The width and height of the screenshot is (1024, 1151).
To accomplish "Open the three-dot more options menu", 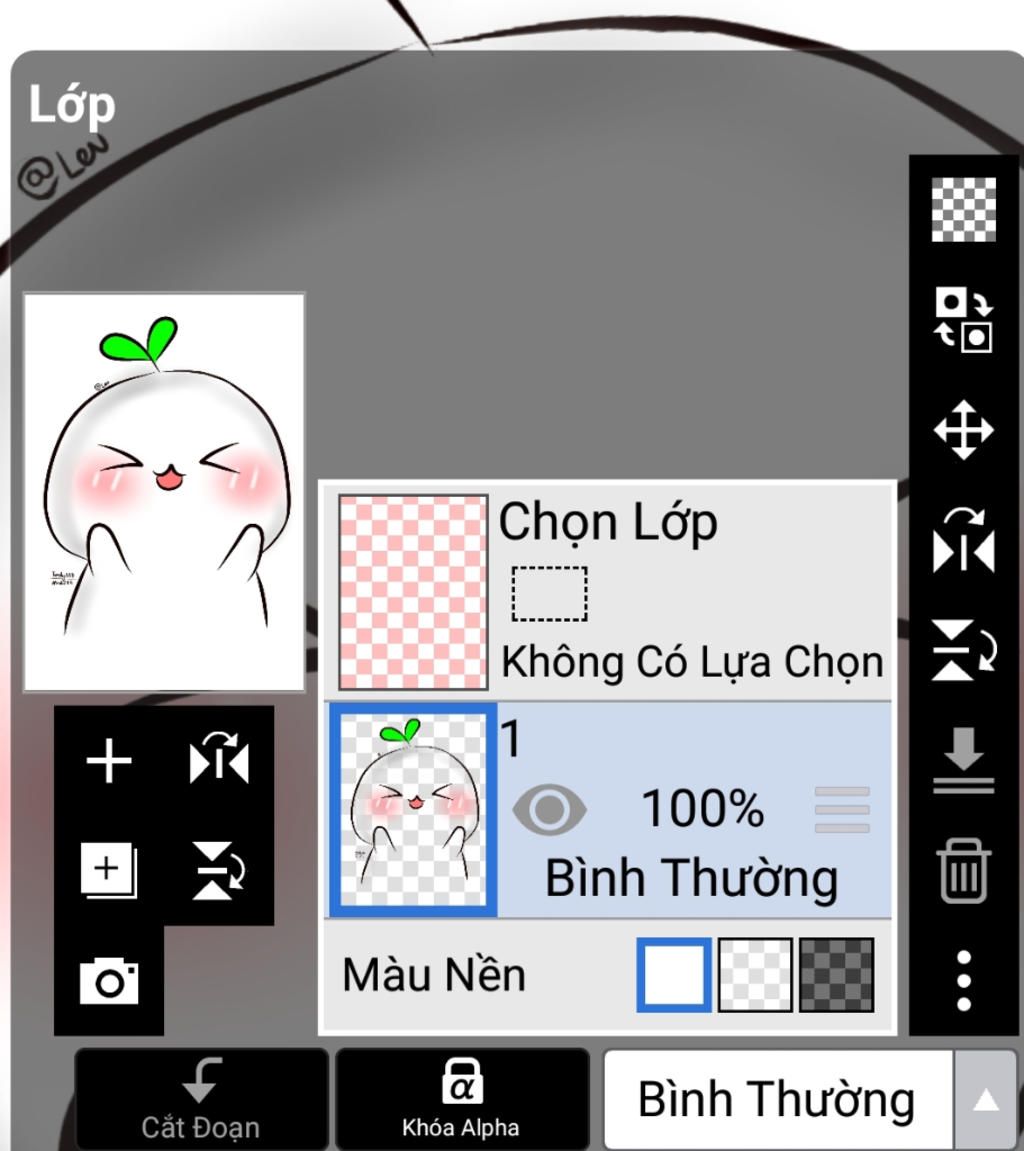I will (963, 980).
